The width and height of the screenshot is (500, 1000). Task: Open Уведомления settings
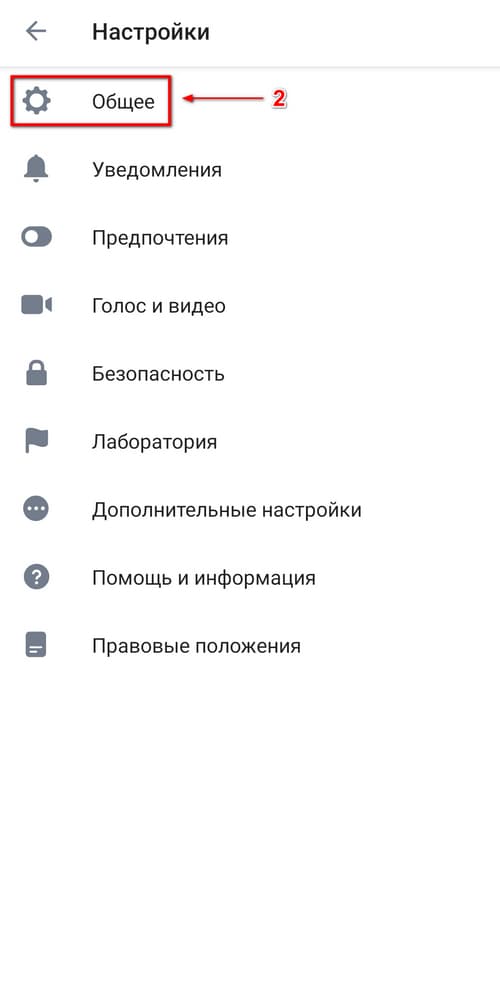tap(250, 170)
